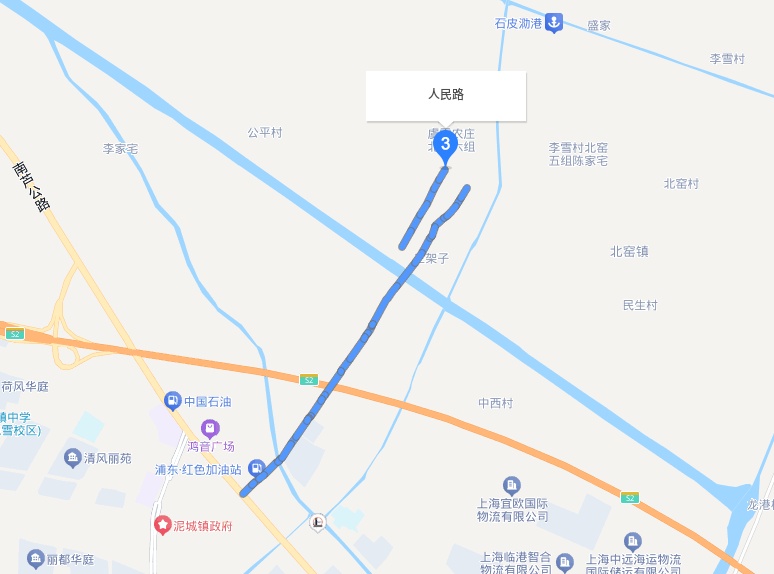Open the 人民路 info bubble
This screenshot has height=574, width=774.
pos(446,96)
